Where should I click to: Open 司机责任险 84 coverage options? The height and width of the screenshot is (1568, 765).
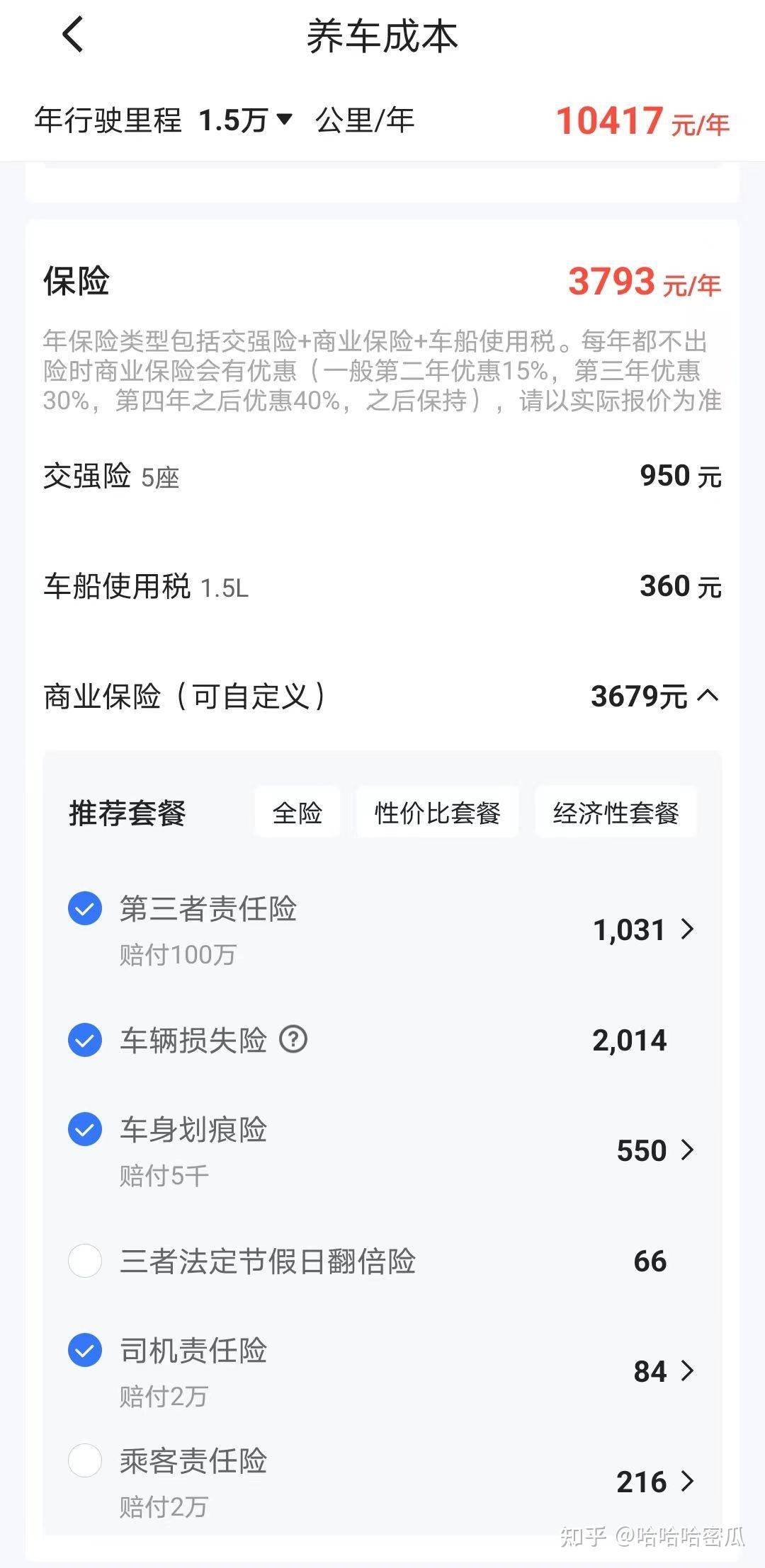coord(664,1371)
